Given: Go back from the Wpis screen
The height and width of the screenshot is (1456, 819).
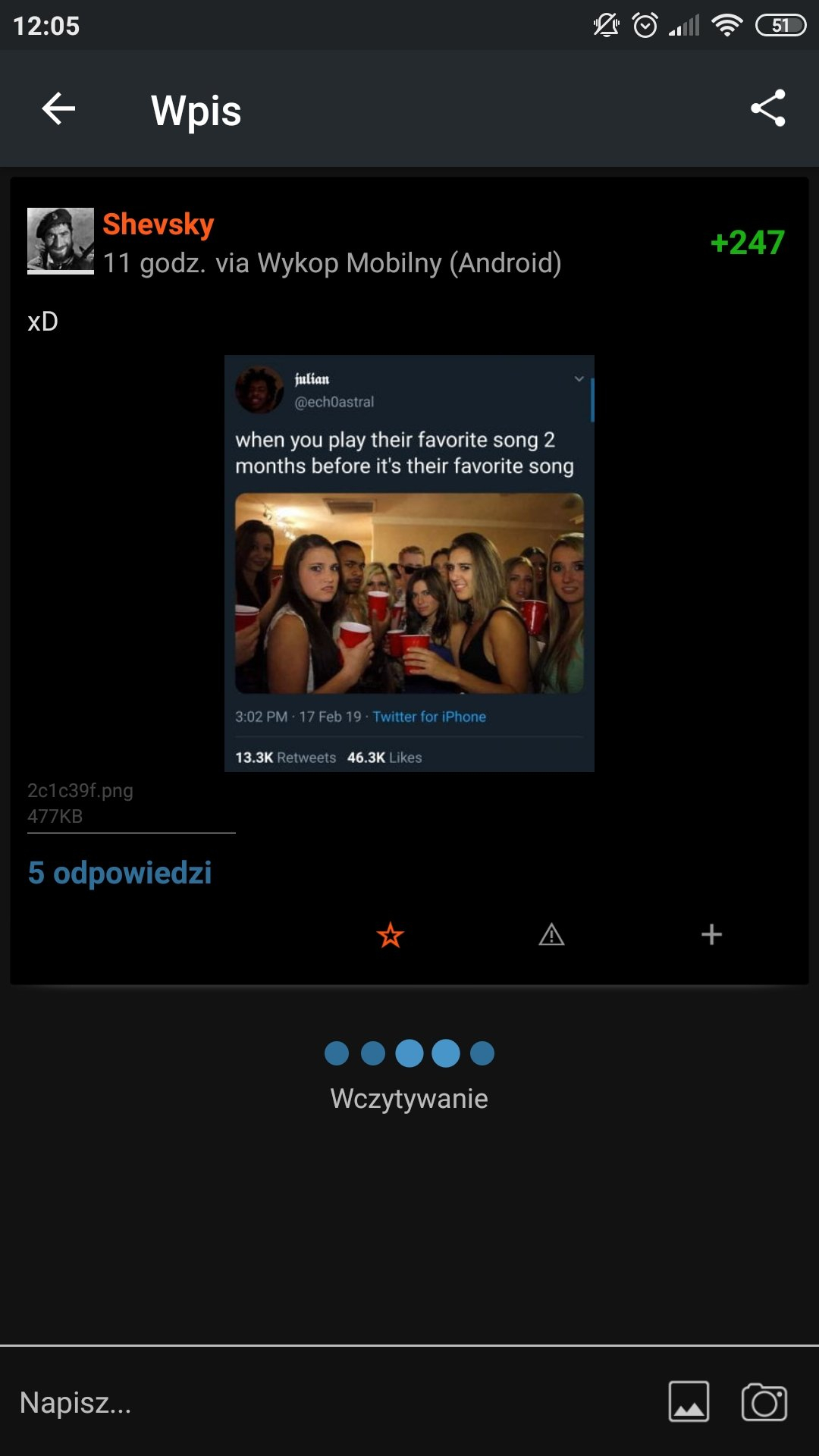Looking at the screenshot, I should (58, 108).
